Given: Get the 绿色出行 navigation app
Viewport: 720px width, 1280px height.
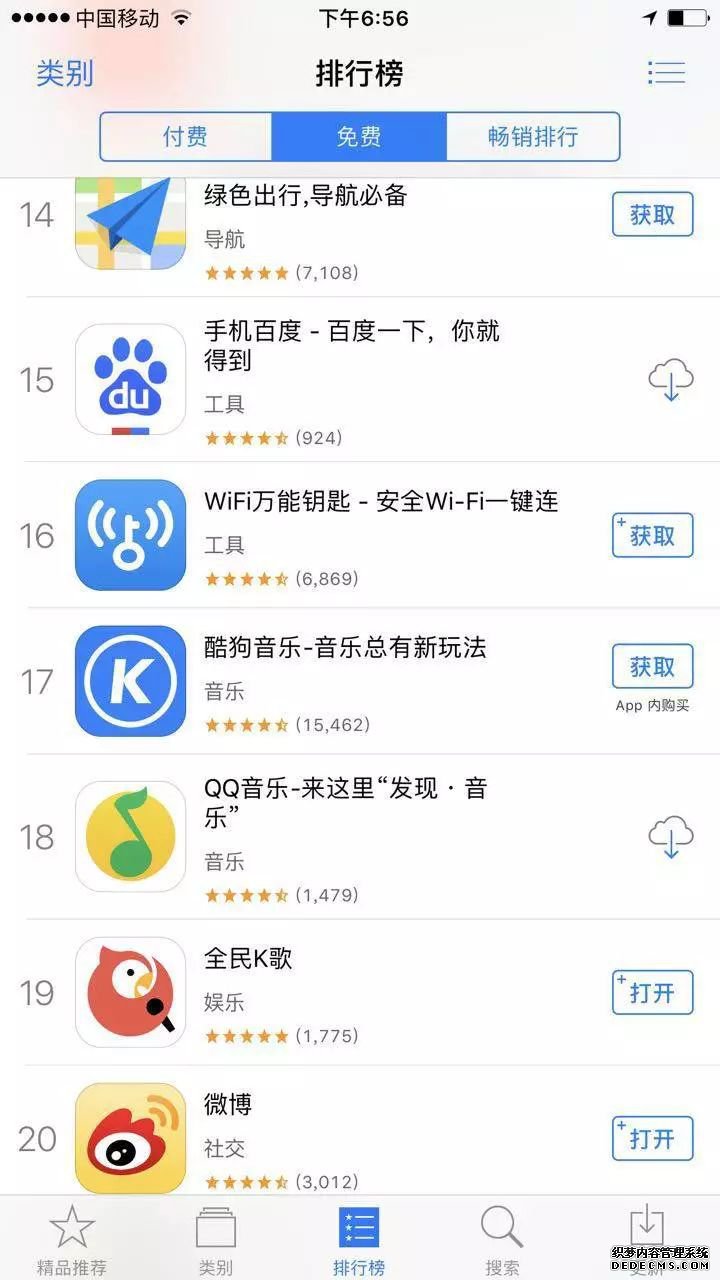Looking at the screenshot, I should (652, 215).
